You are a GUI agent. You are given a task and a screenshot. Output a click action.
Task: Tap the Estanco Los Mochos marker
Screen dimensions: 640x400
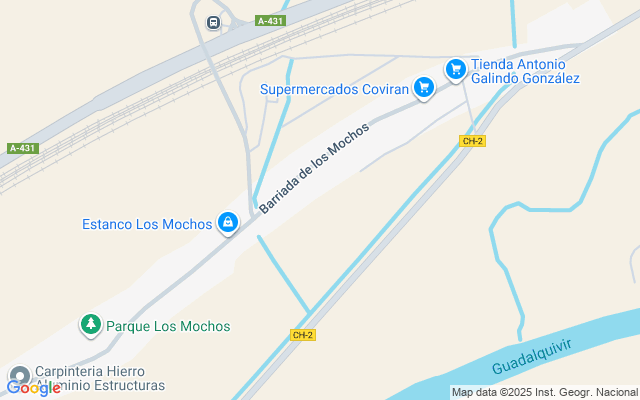(228, 223)
